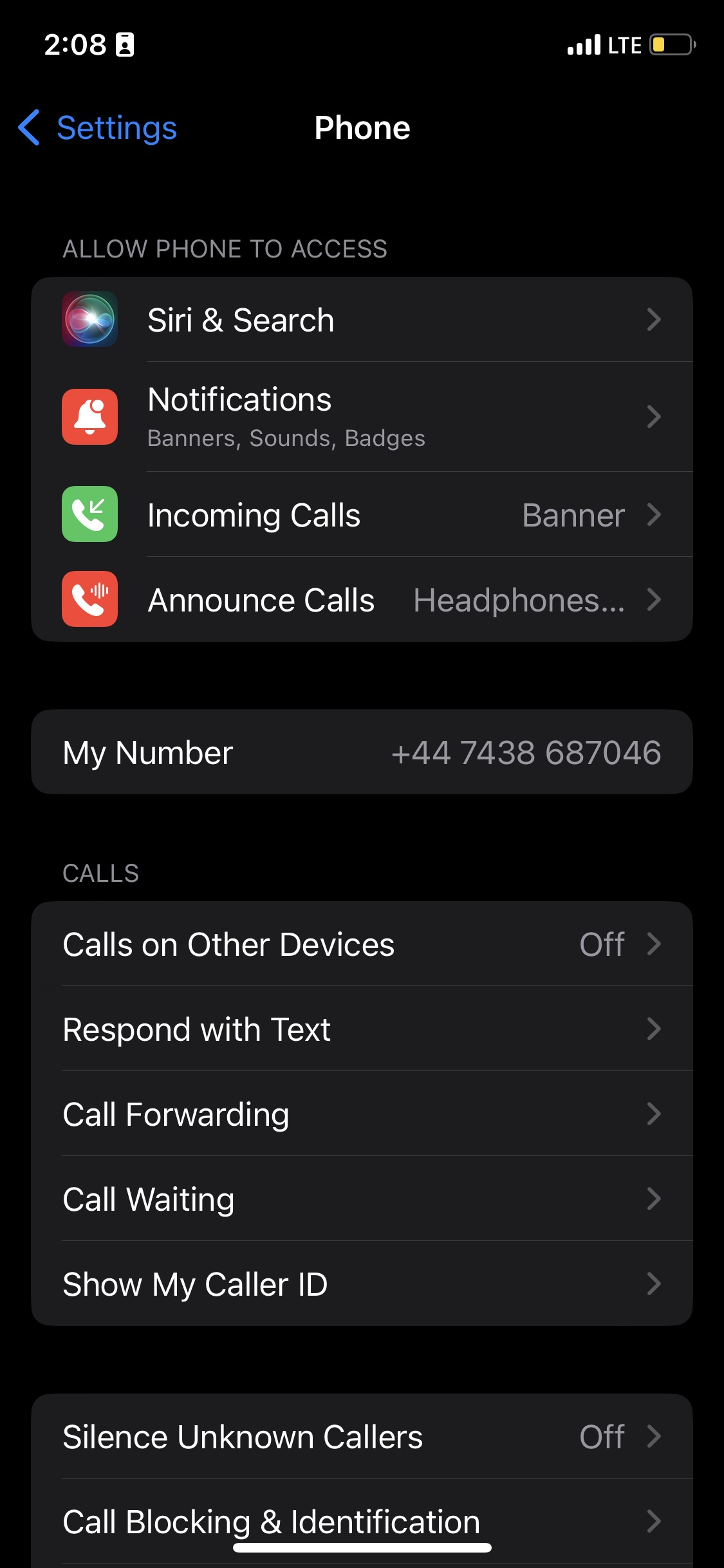Open Calls on Other Devices
This screenshot has width=724, height=1568.
tap(362, 944)
